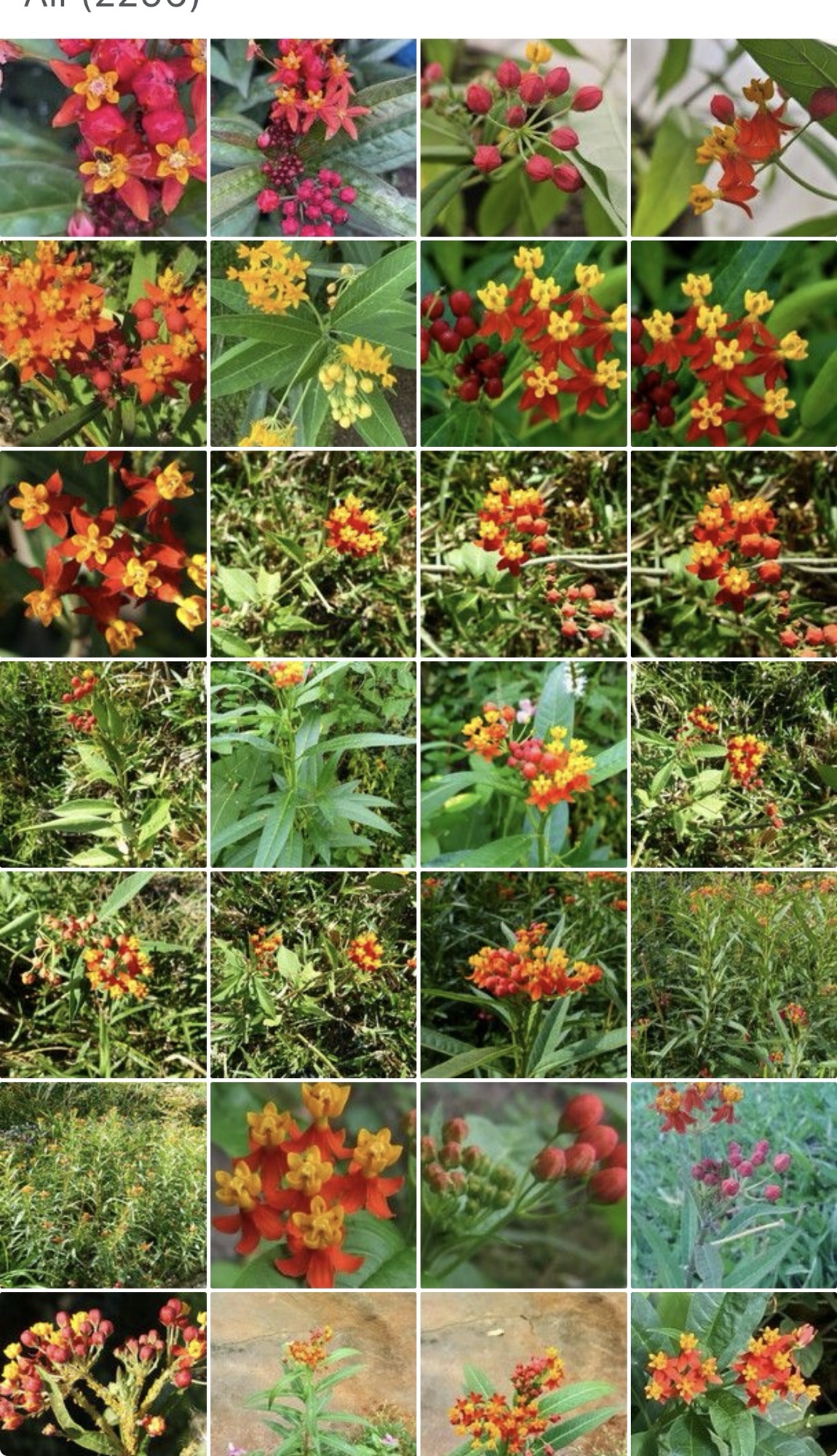837x1456 pixels.
Task: Open the photo of closed red buds on pale background
Action: (523, 137)
